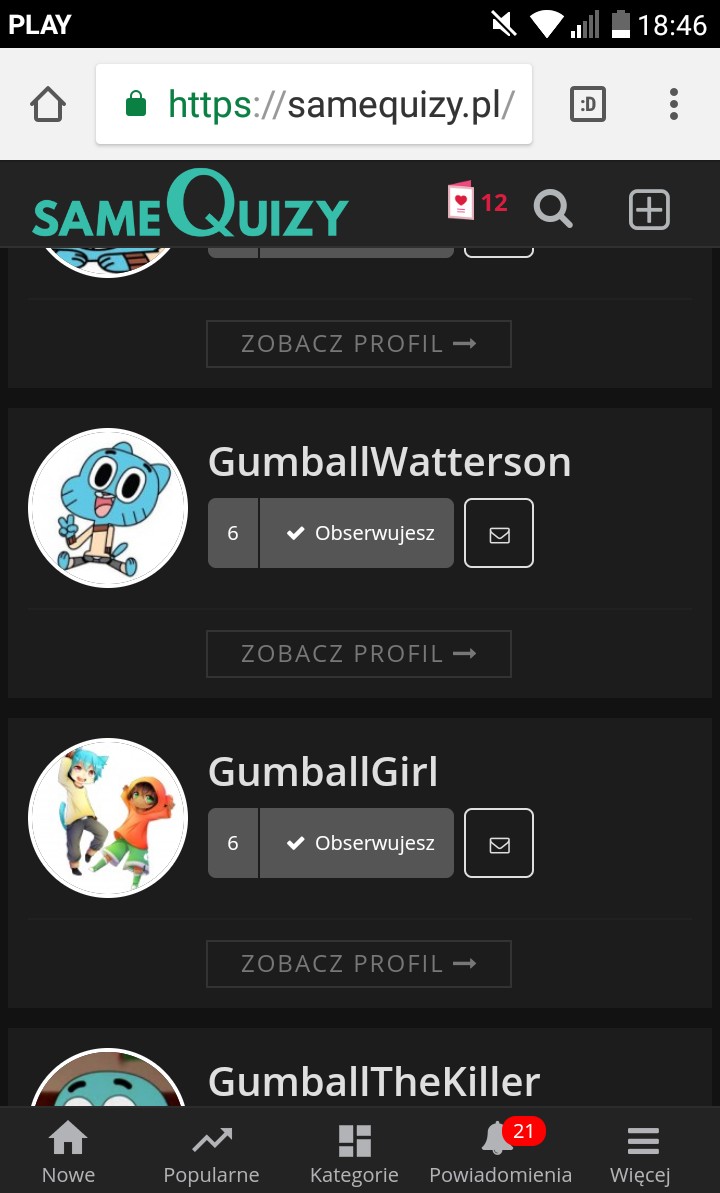The height and width of the screenshot is (1193, 720).
Task: Toggle Obserwujesz for GumballGirl
Action: click(x=357, y=843)
